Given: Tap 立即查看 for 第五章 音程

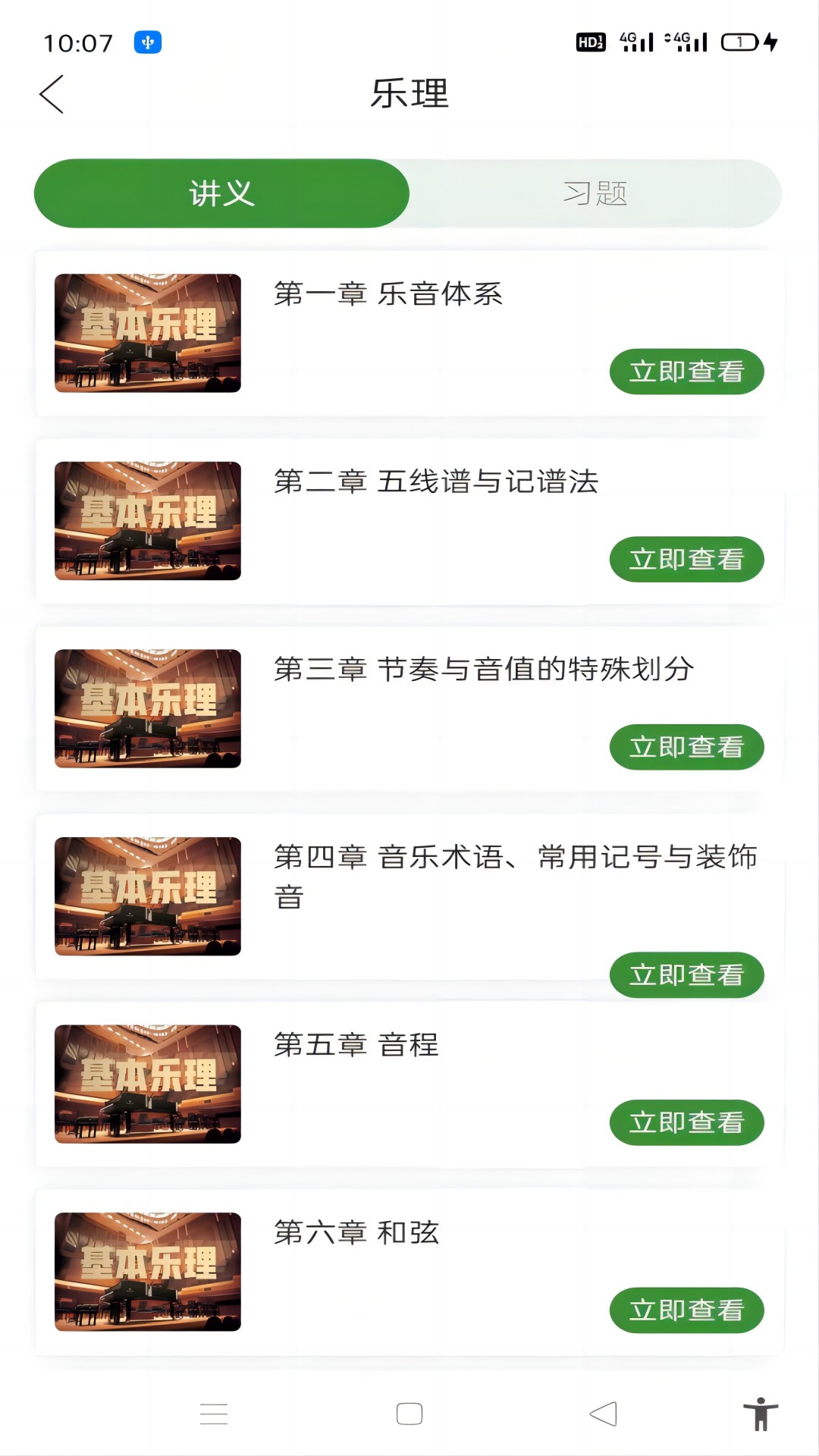Looking at the screenshot, I should [686, 1122].
